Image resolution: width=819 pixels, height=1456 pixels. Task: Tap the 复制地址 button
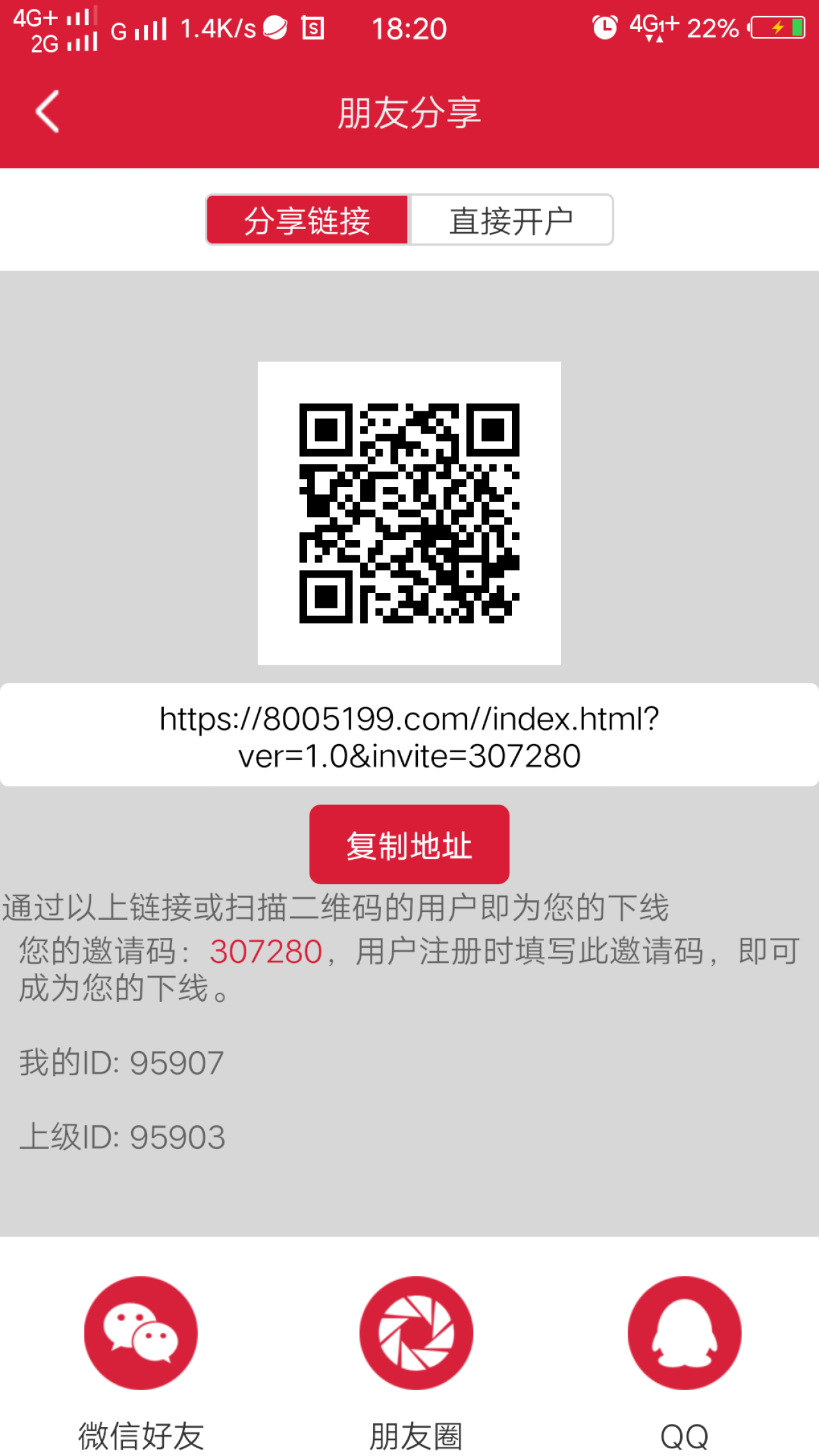(409, 844)
